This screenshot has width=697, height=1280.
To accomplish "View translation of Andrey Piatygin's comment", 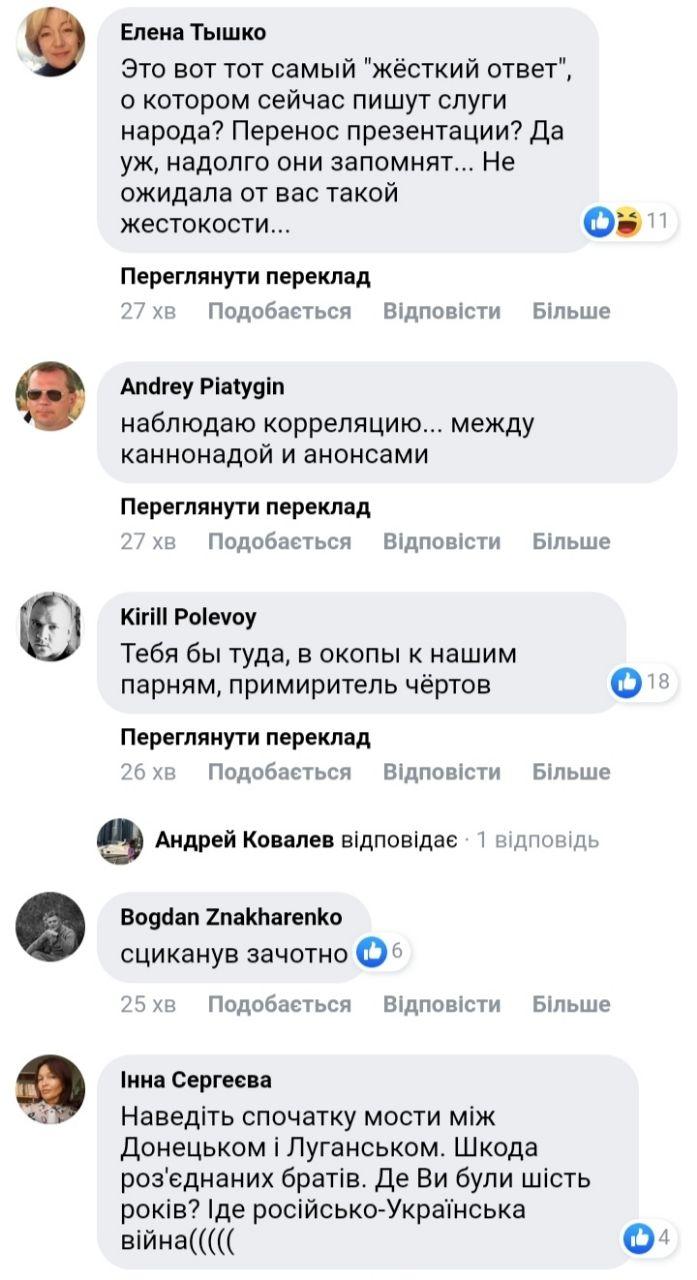I will 245,507.
